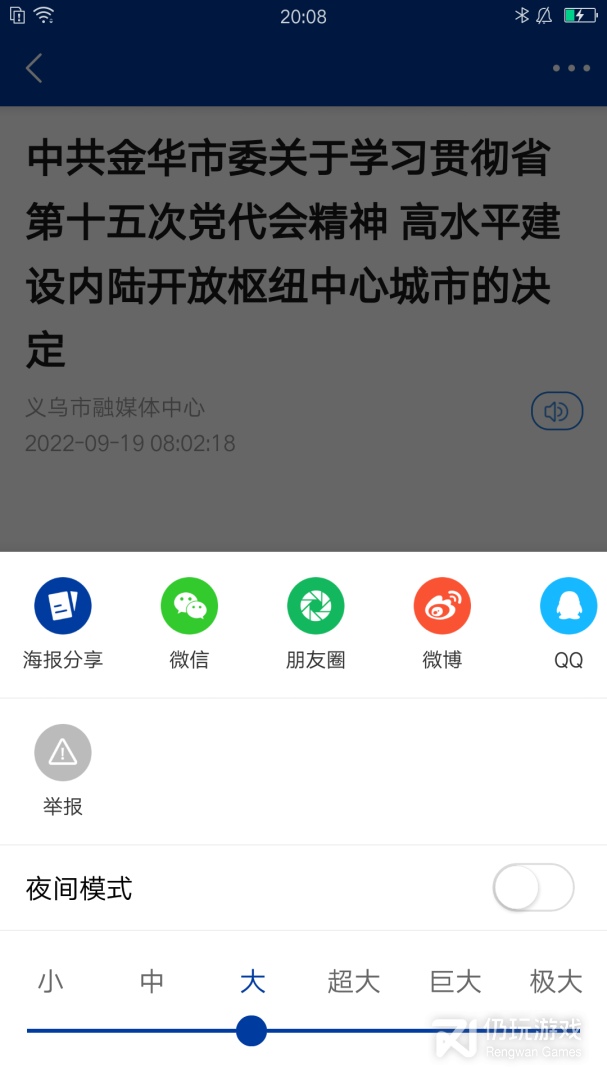This screenshot has width=607, height=1080.
Task: Share the article to WeChat (微信)
Action: pos(189,623)
